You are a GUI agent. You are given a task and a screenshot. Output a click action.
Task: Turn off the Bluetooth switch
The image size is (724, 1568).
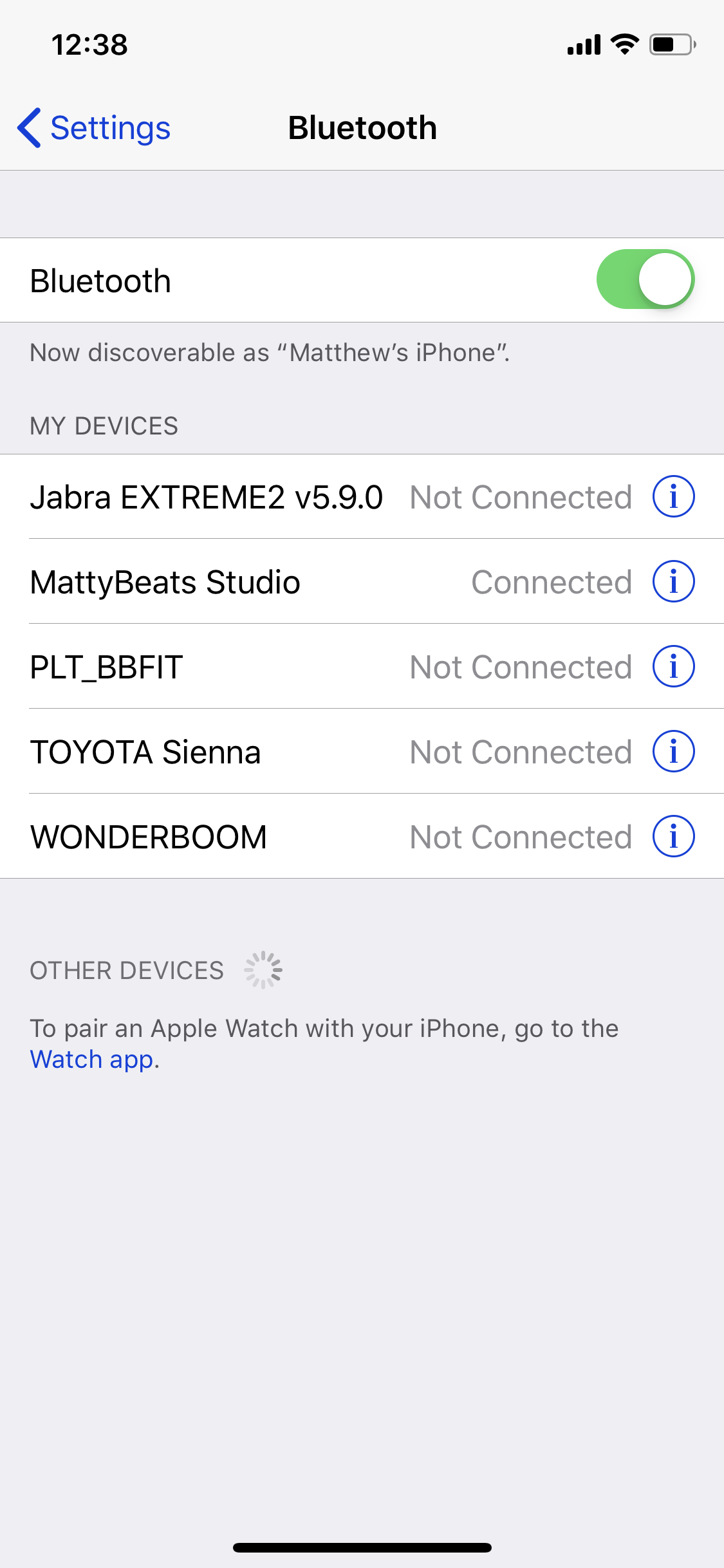pos(645,279)
